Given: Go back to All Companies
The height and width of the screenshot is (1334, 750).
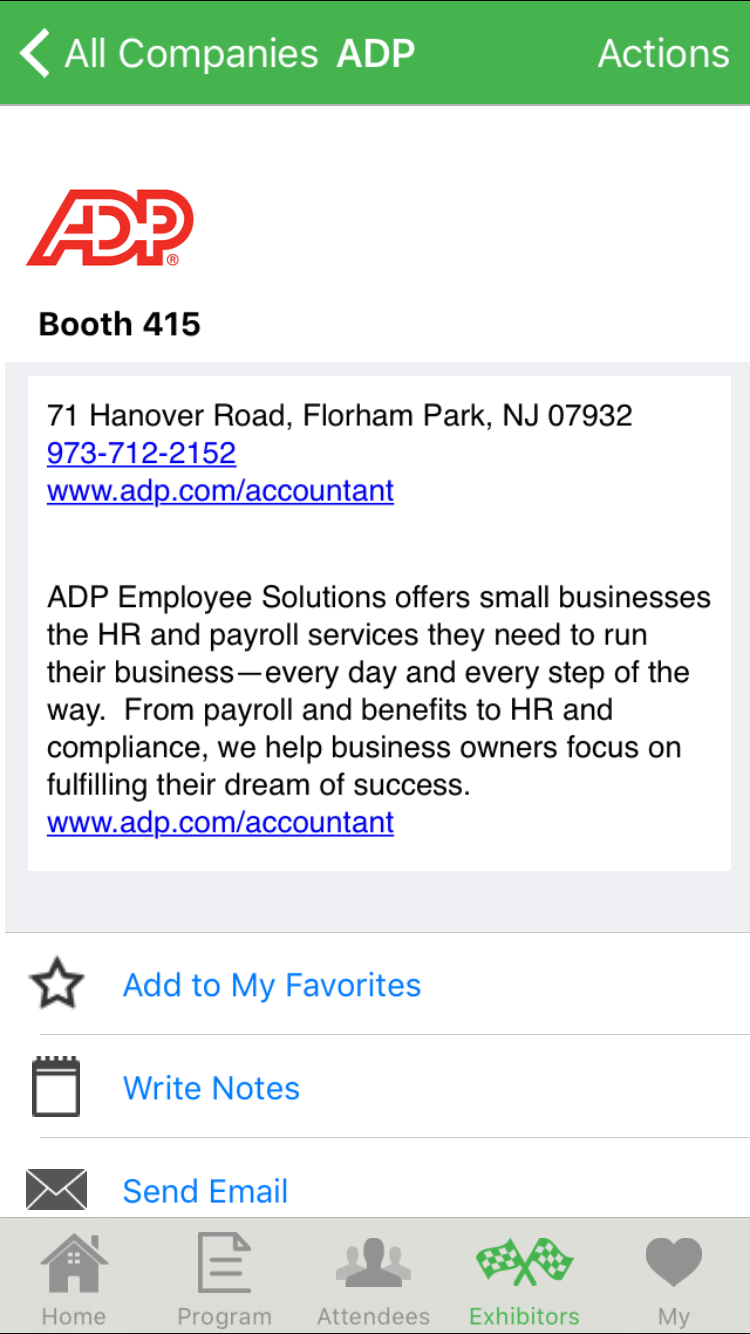Looking at the screenshot, I should point(168,53).
